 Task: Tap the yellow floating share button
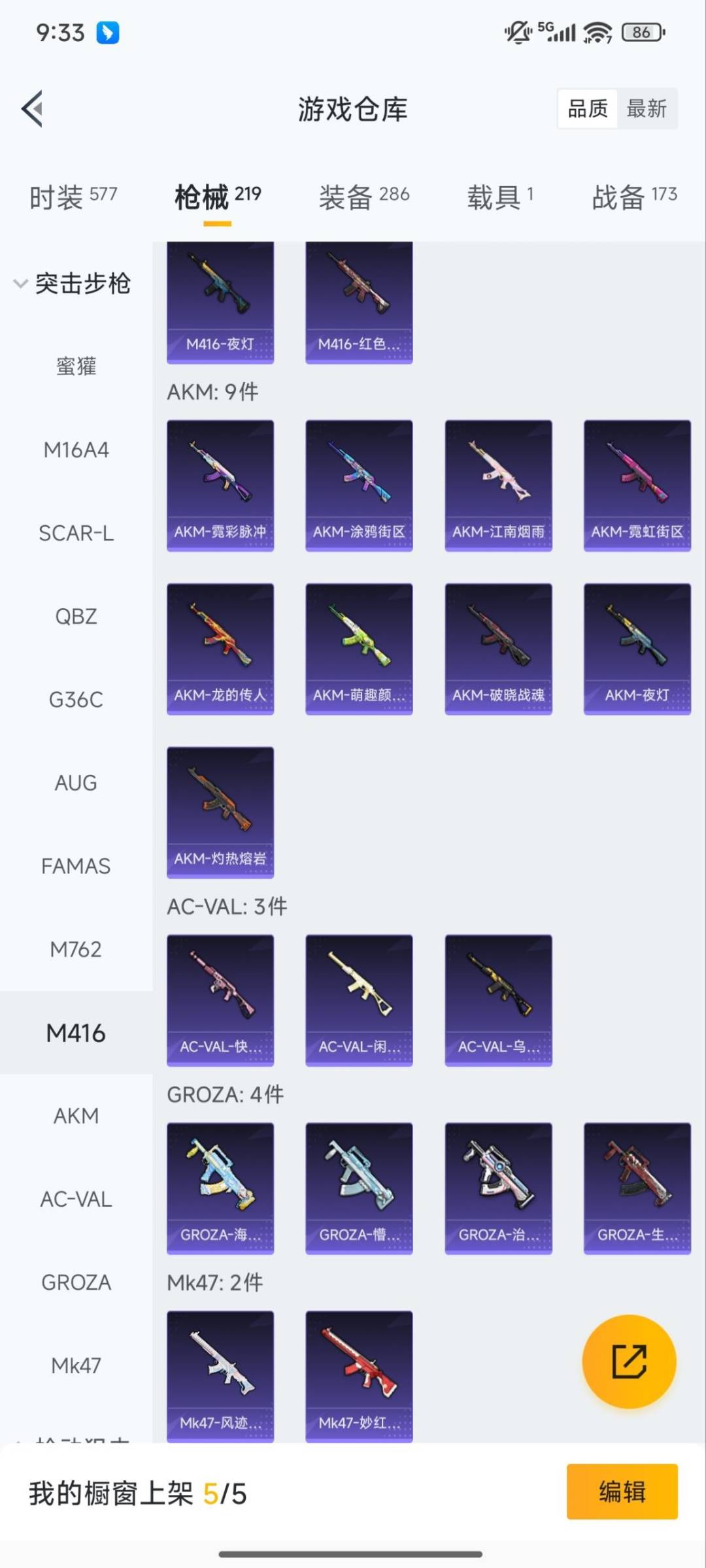(629, 1362)
